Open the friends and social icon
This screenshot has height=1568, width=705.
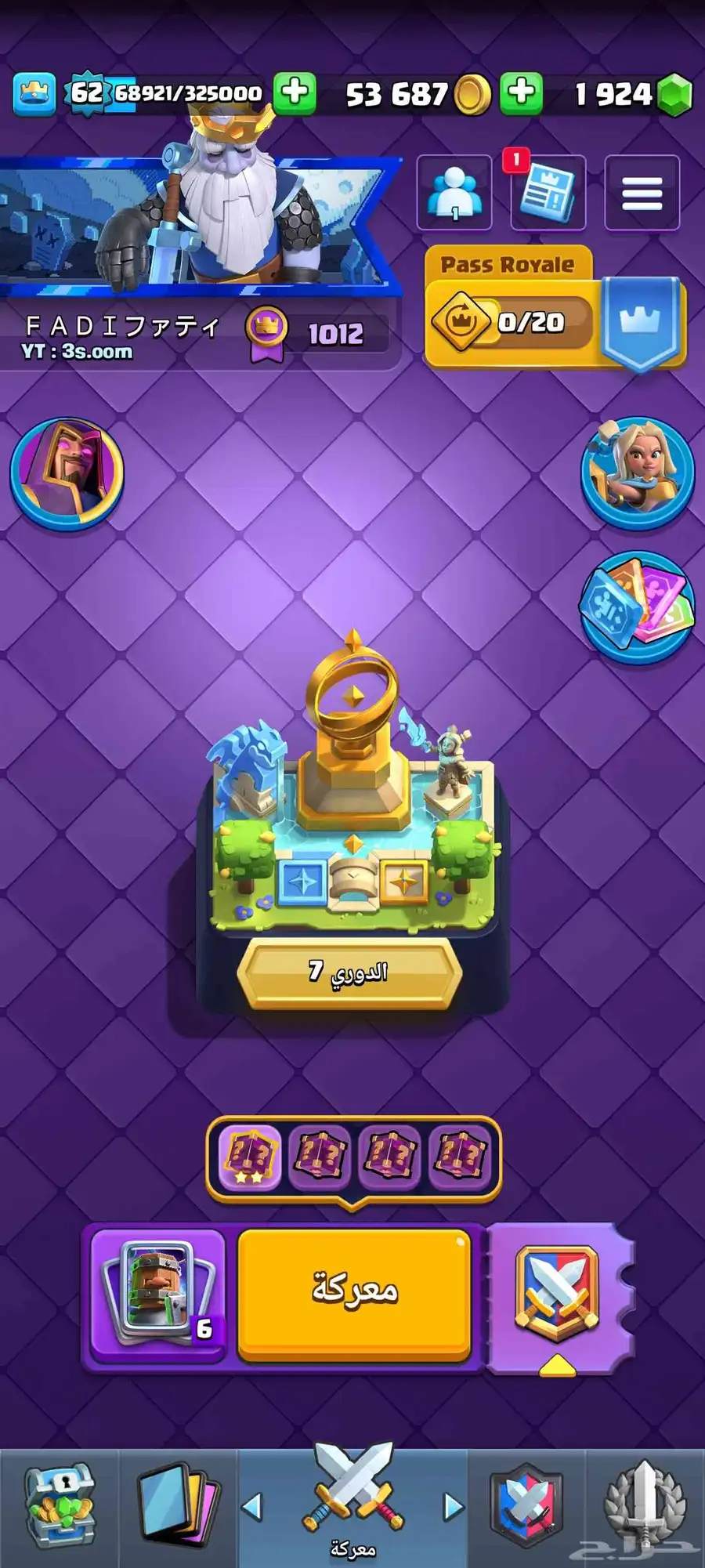(454, 193)
